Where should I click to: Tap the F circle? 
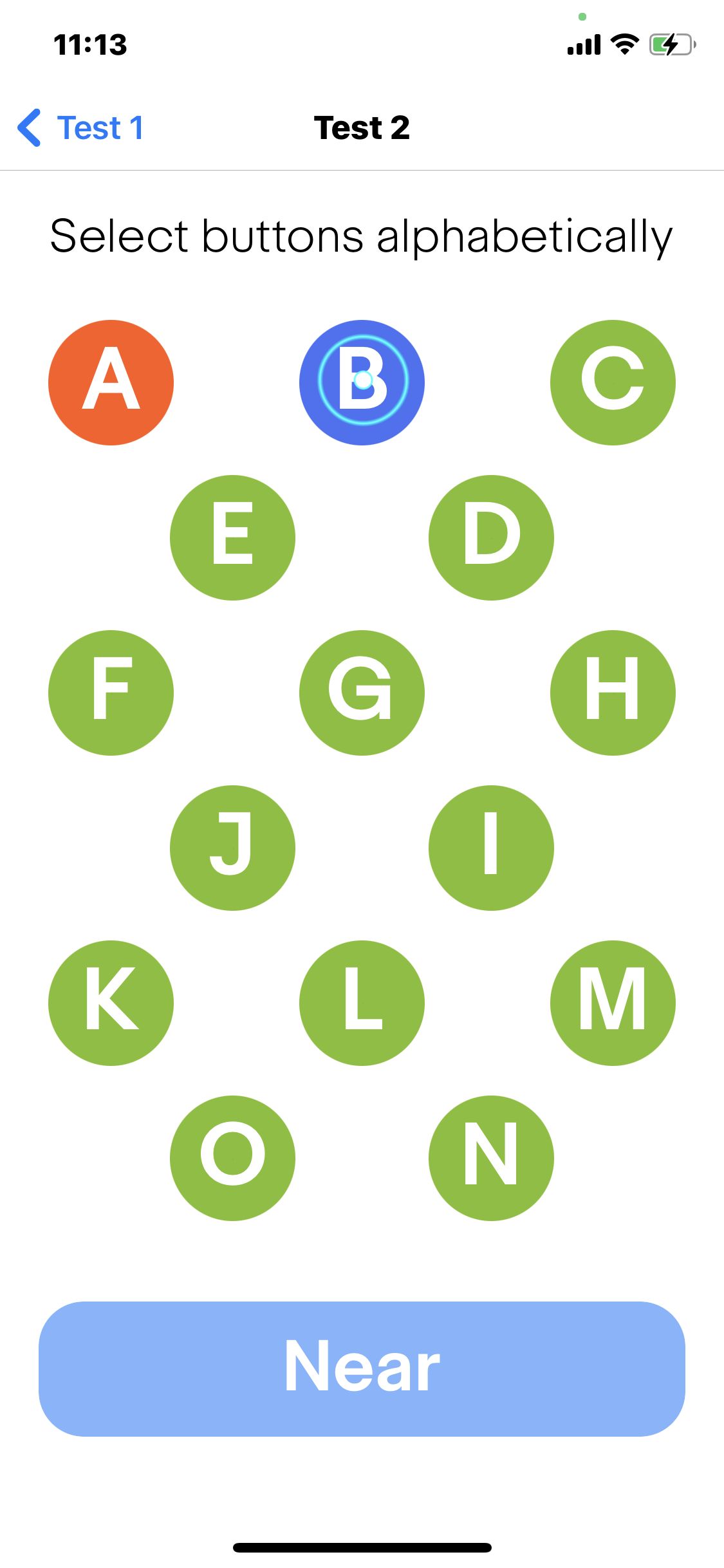[x=111, y=693]
